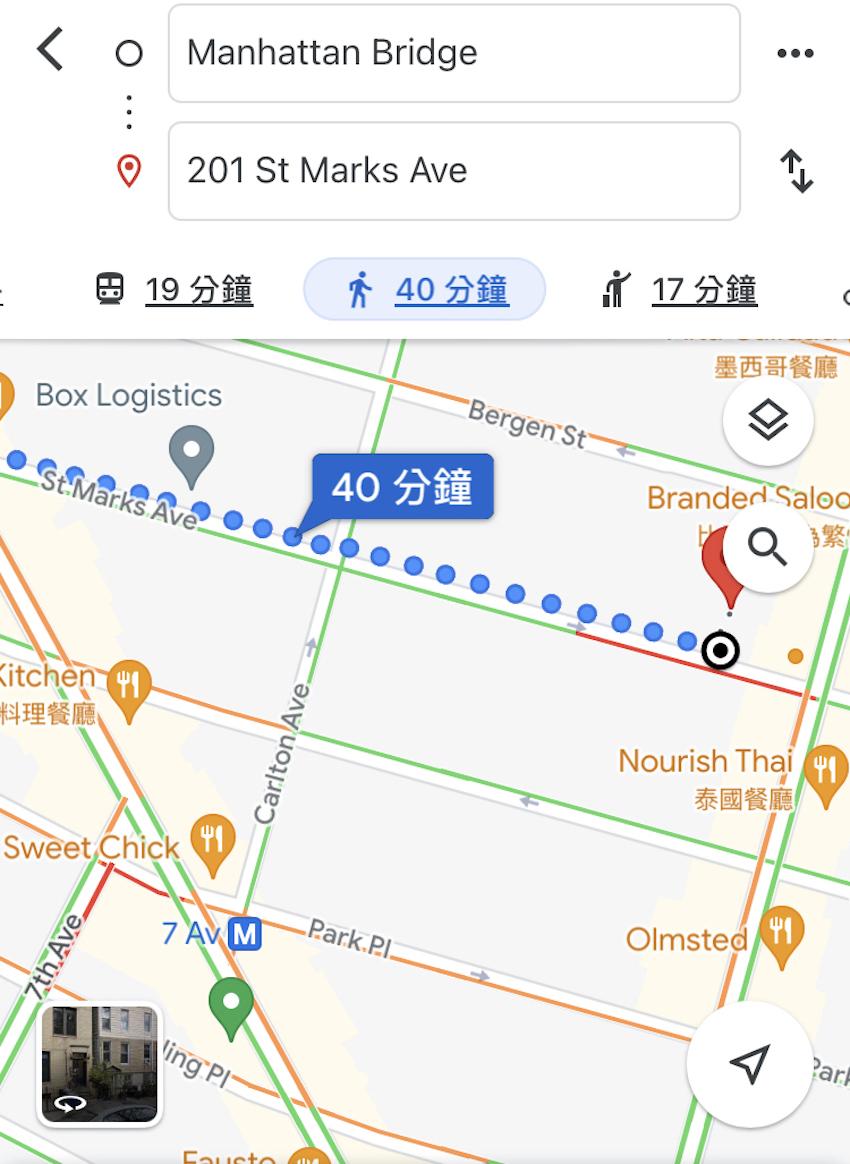
Task: Choose ride-hailing mode, 17 分鐘
Action: point(679,290)
